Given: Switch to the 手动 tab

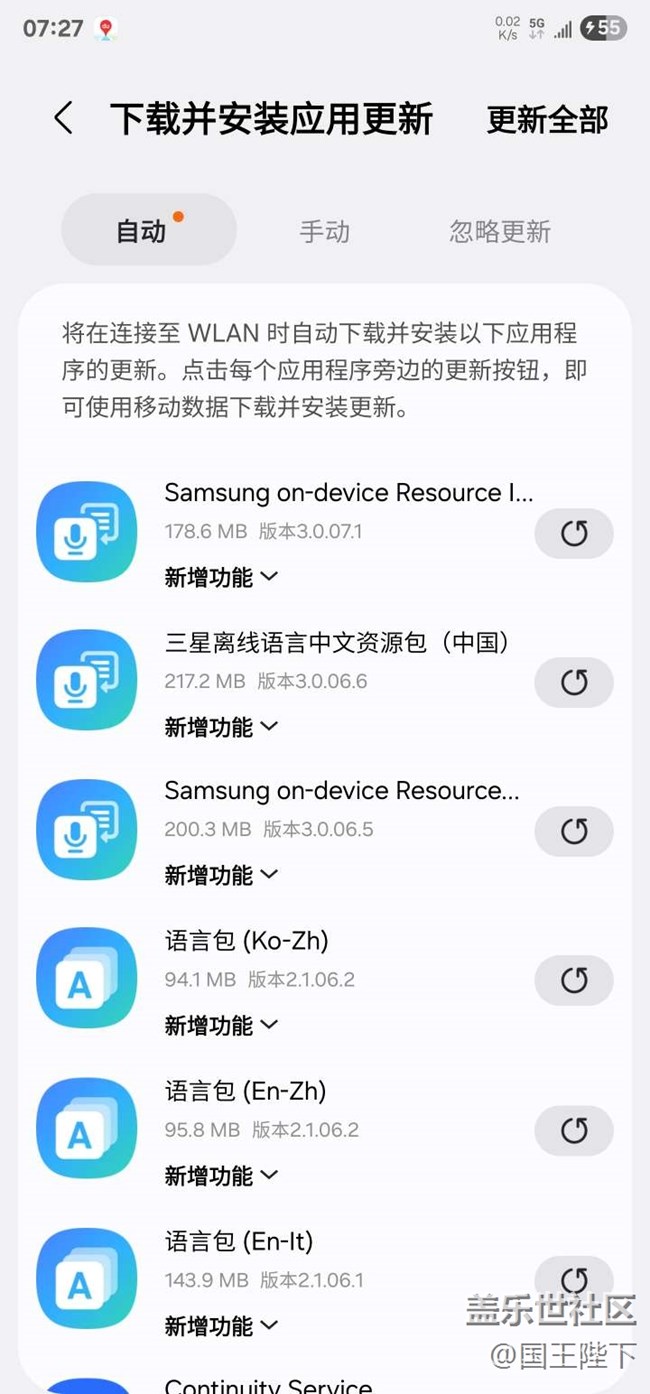Looking at the screenshot, I should pos(324,232).
